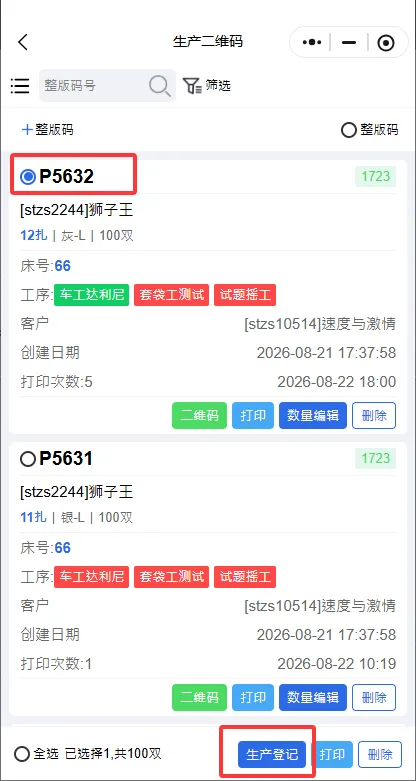Open the mini program more options menu
The width and height of the screenshot is (416, 781).
click(312, 42)
